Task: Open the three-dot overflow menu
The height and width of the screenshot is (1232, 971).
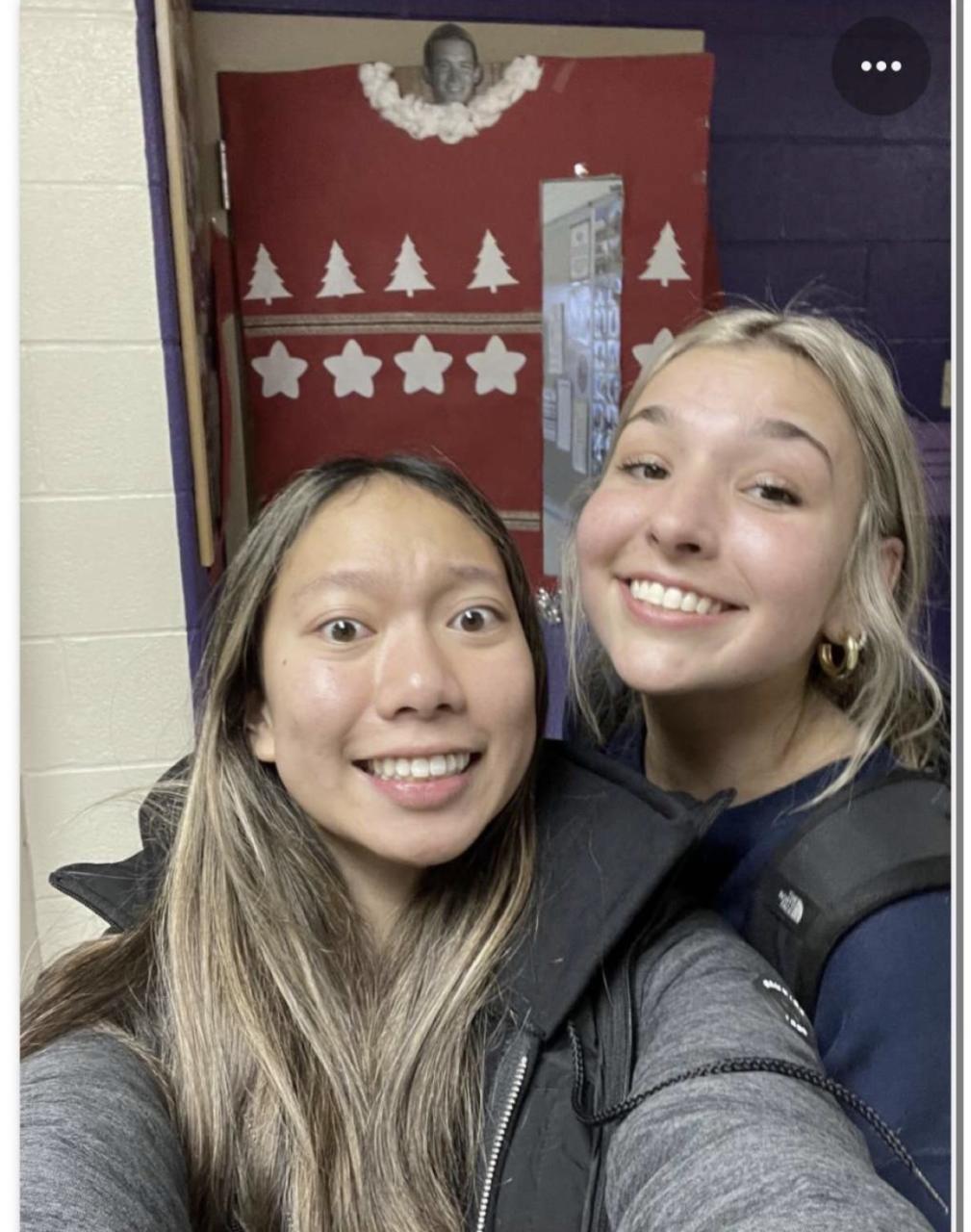Action: 881,66
